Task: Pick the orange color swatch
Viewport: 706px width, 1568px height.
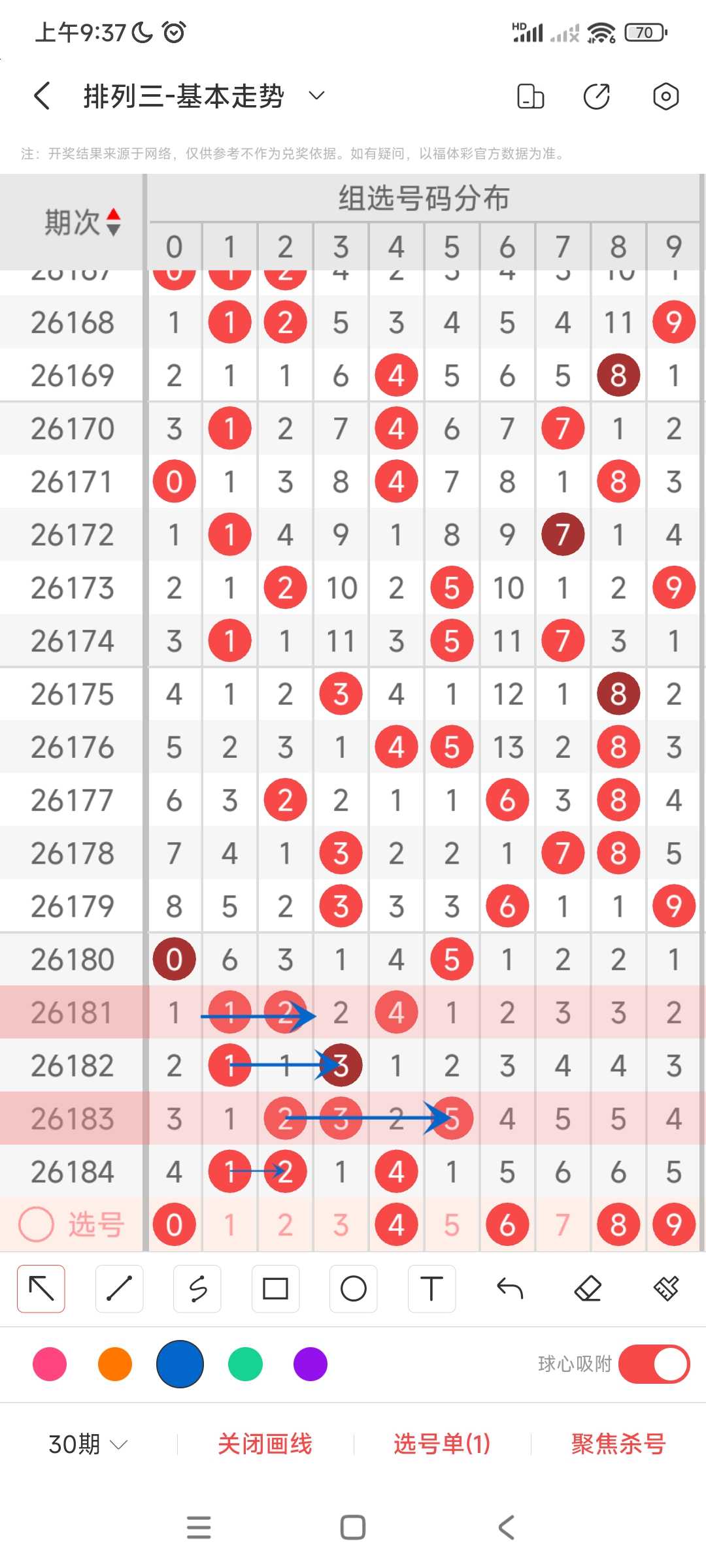Action: point(115,1364)
